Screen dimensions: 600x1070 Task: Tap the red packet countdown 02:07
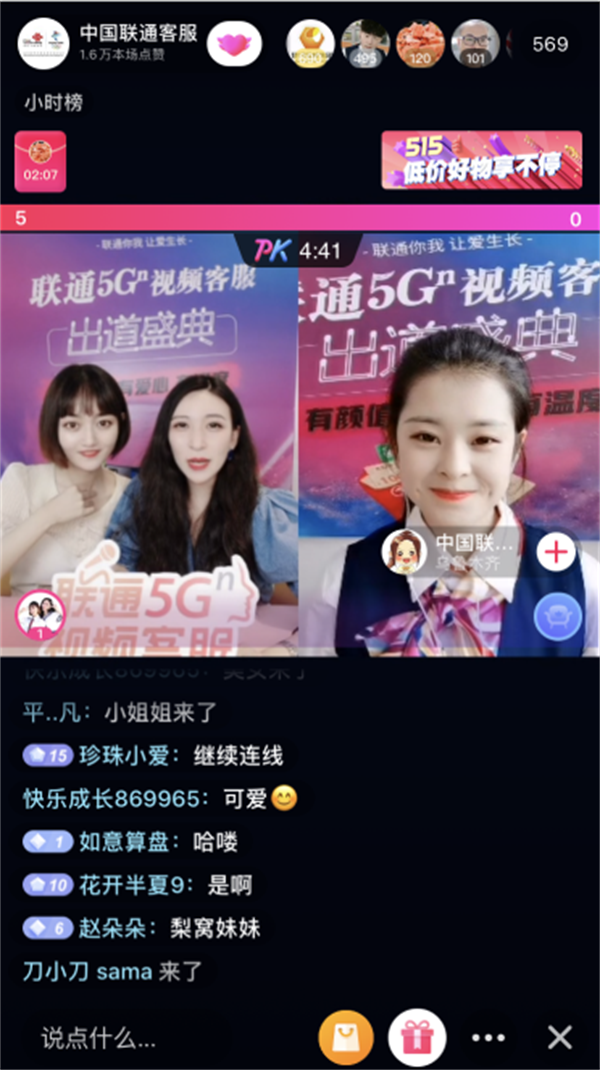click(x=40, y=161)
